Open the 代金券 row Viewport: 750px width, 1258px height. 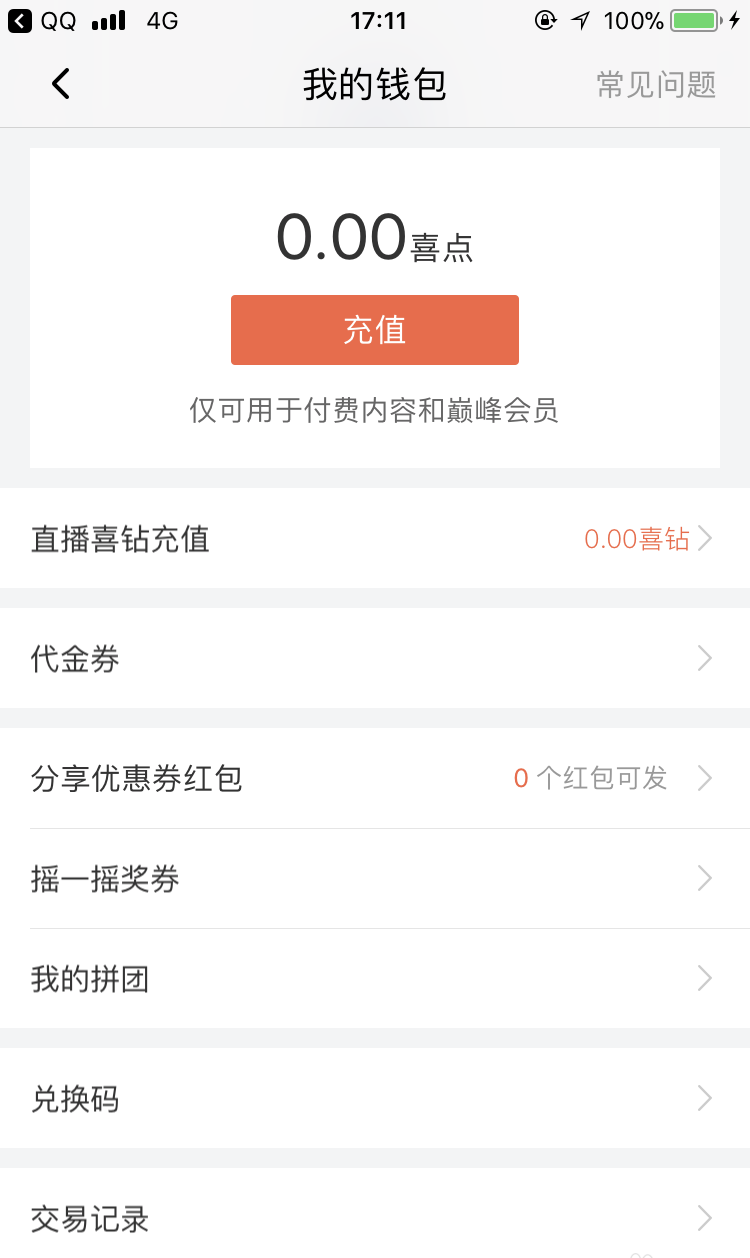pyautogui.click(x=374, y=658)
